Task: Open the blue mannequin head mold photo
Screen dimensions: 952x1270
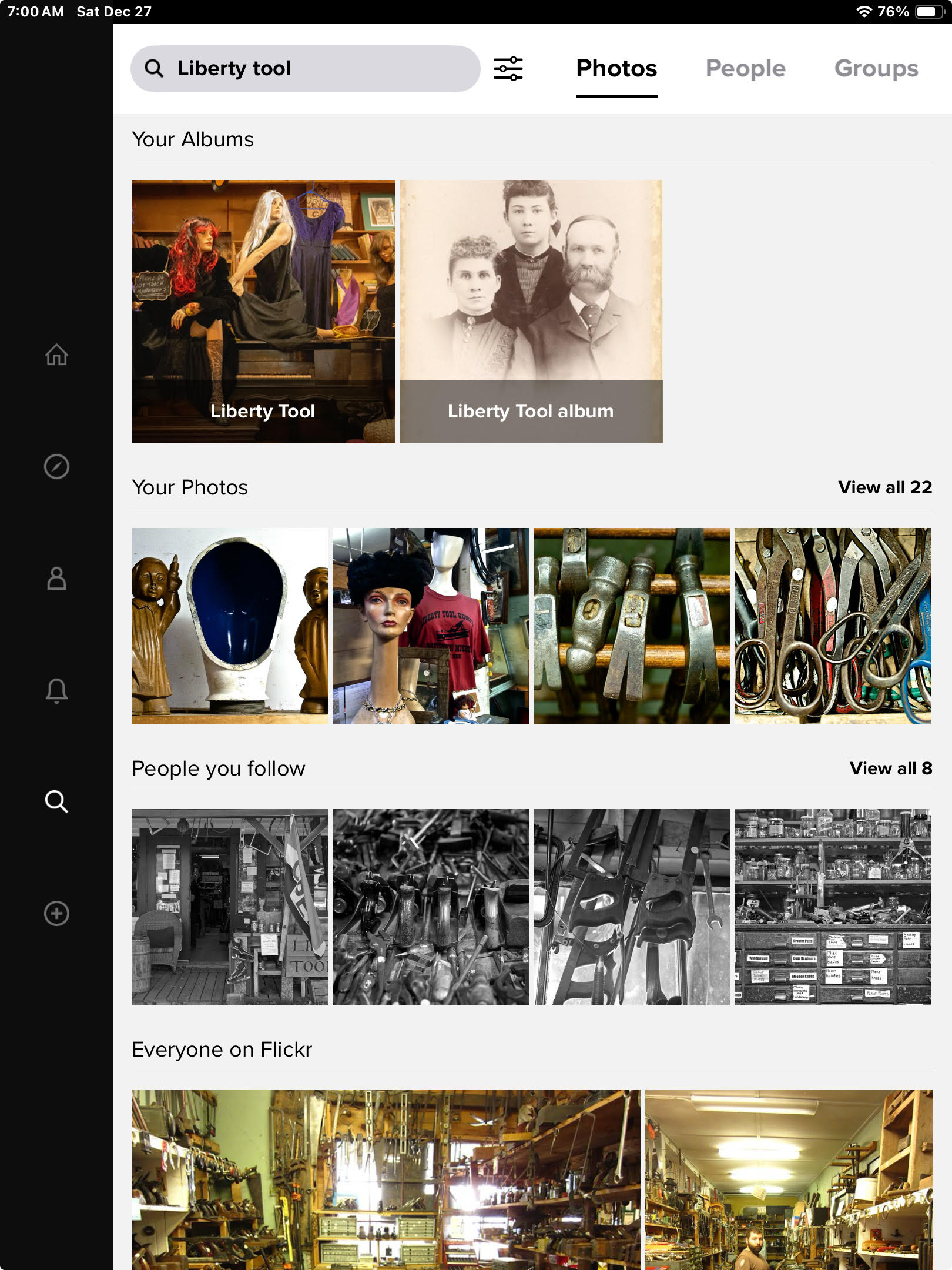Action: coord(229,626)
